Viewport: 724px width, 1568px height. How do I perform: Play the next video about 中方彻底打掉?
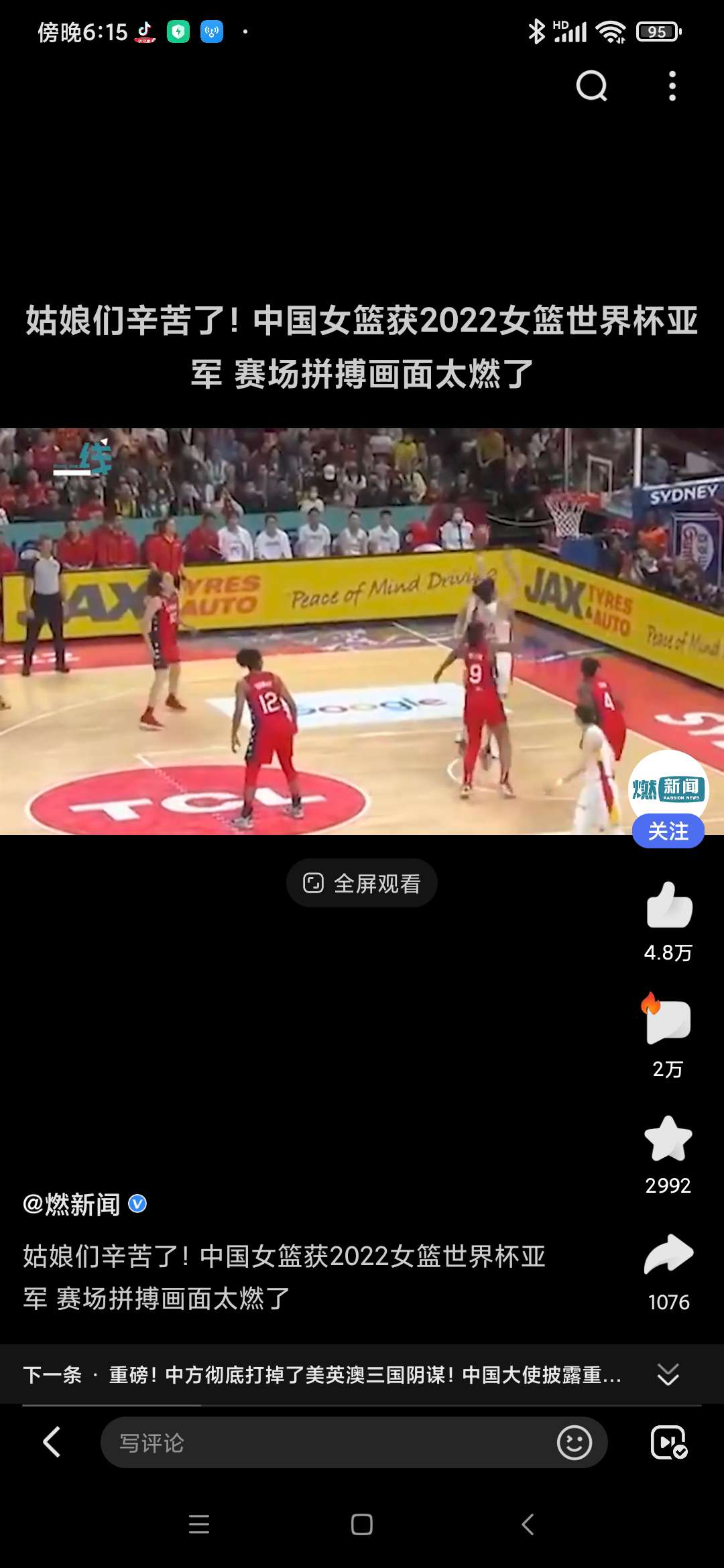pos(365,1375)
